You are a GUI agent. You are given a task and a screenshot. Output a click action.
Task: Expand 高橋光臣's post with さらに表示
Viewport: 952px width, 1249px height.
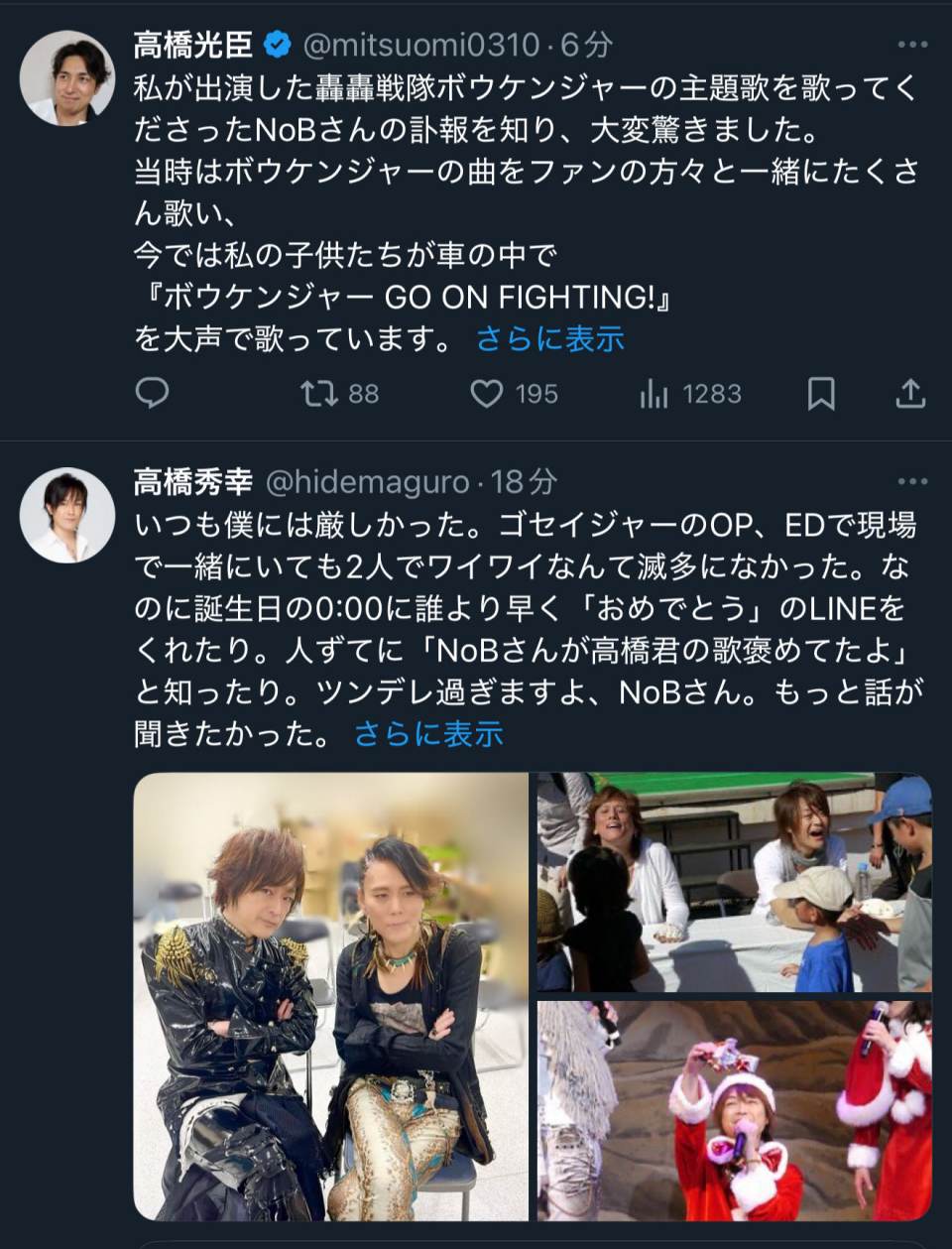pyautogui.click(x=549, y=339)
